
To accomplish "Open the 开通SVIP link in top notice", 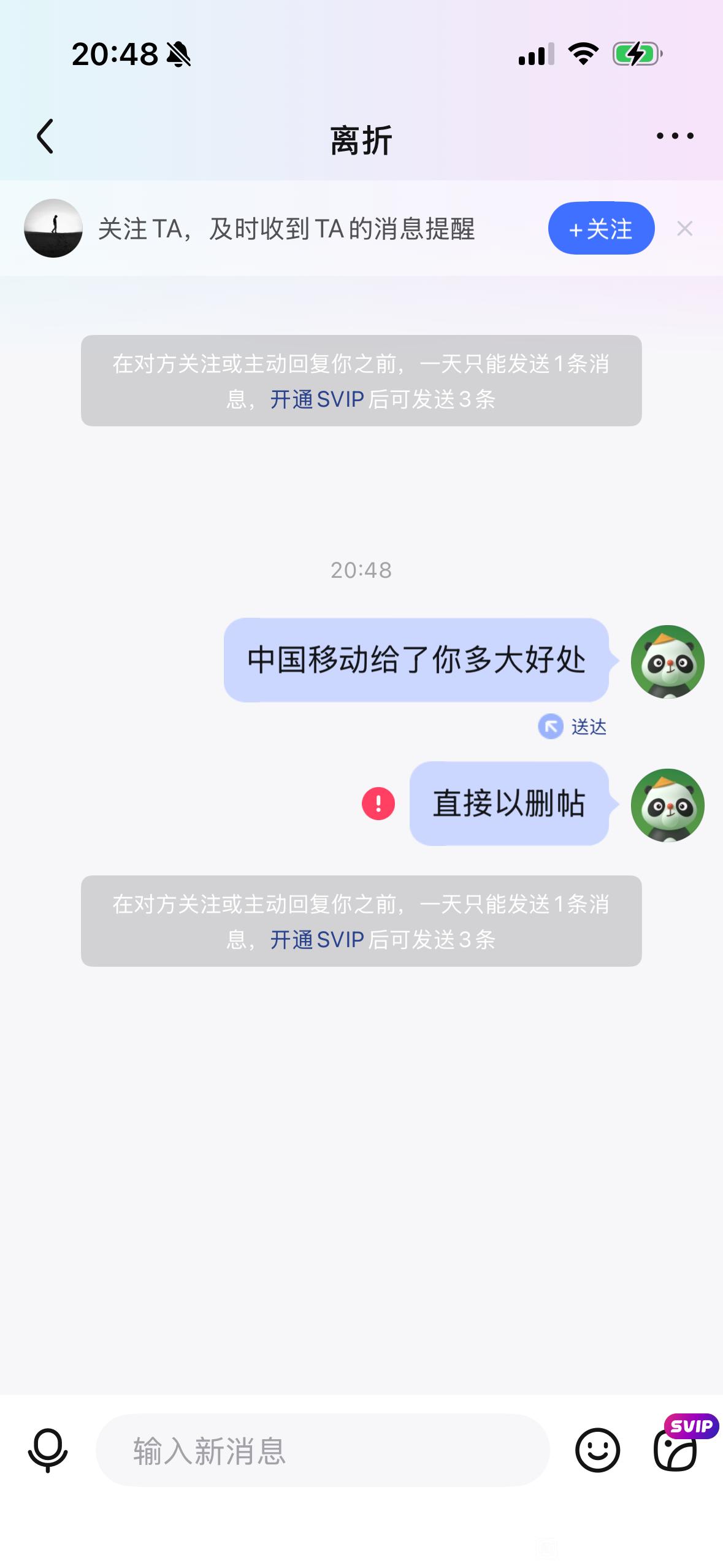I will (x=317, y=399).
